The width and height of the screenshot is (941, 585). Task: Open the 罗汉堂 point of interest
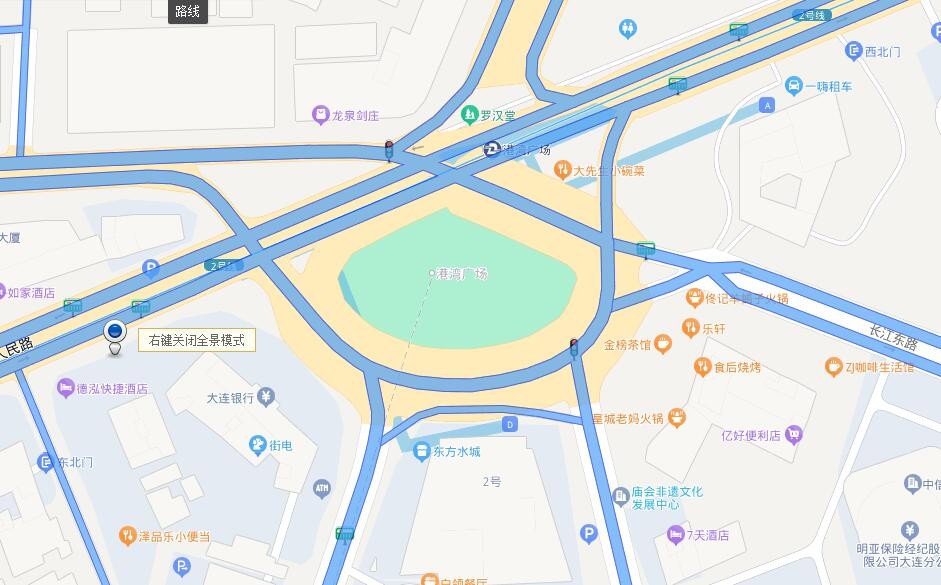click(x=469, y=116)
